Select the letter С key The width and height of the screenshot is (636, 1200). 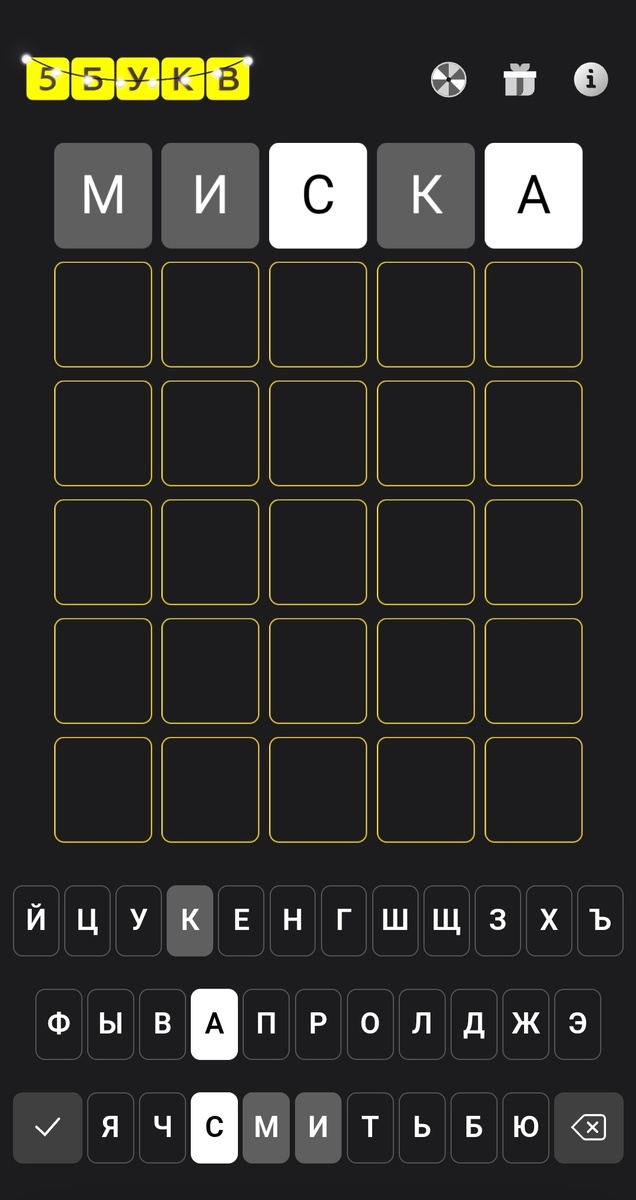click(x=214, y=1127)
